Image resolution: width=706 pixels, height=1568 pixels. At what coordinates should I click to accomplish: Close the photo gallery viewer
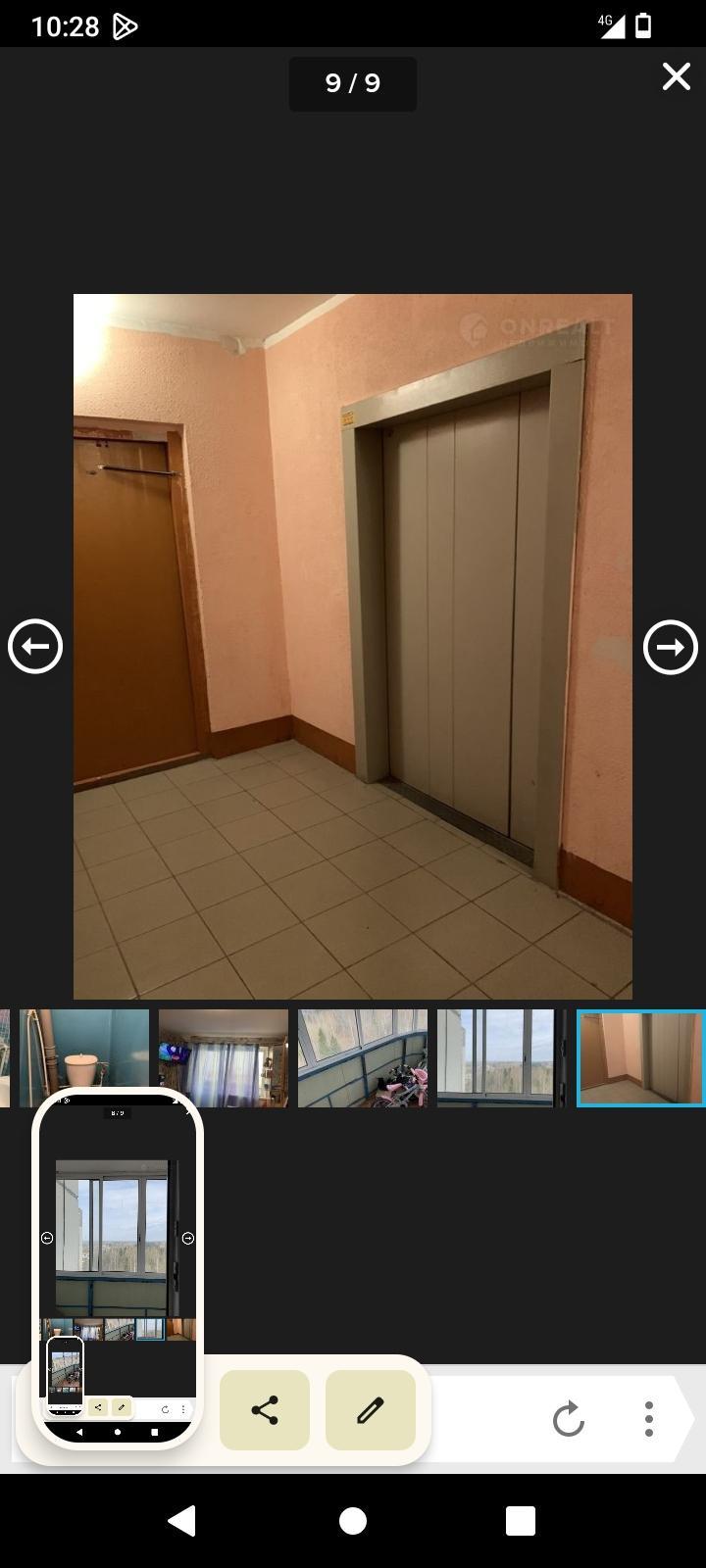[676, 76]
